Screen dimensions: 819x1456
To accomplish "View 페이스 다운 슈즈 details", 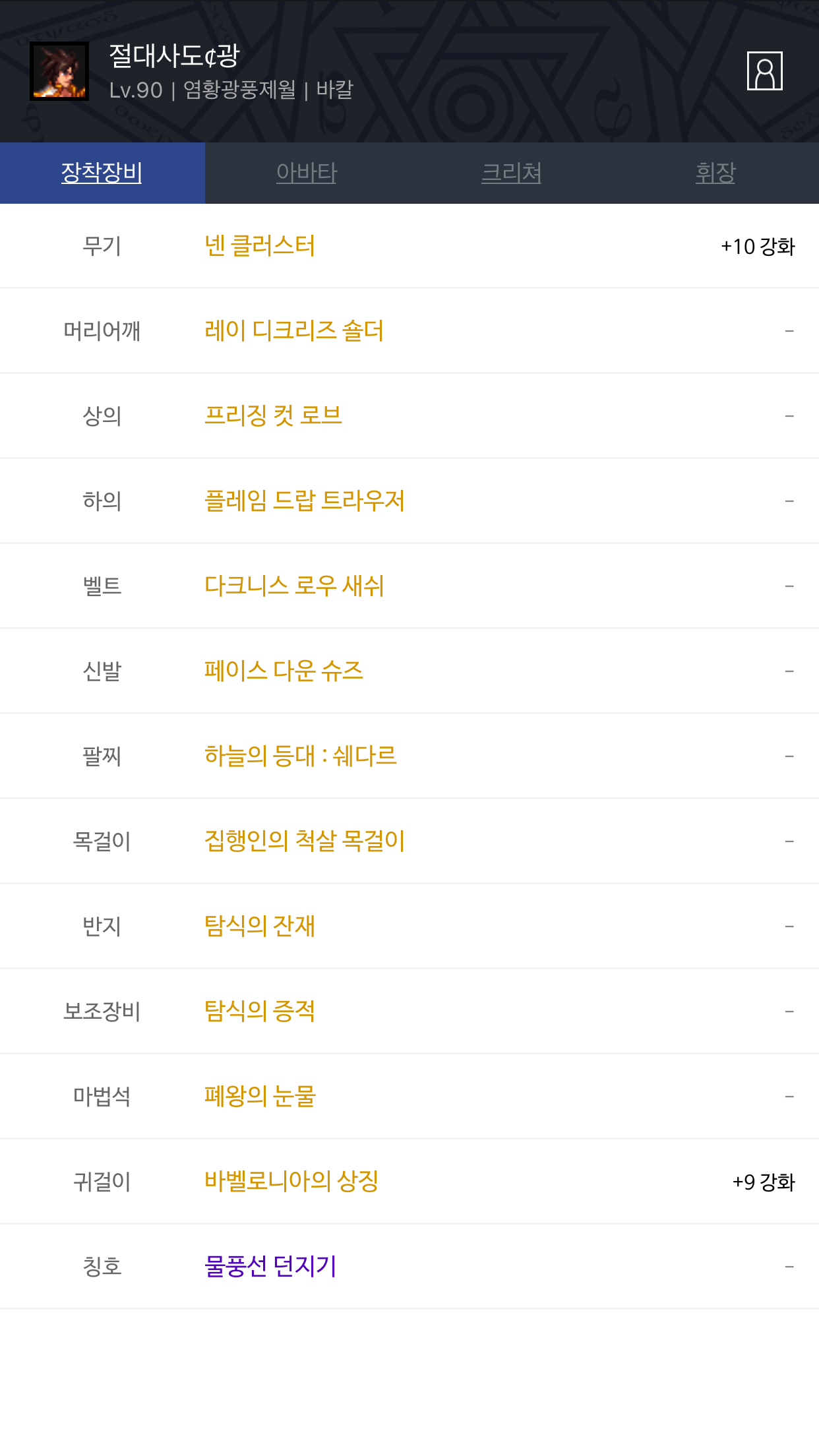I will point(284,671).
